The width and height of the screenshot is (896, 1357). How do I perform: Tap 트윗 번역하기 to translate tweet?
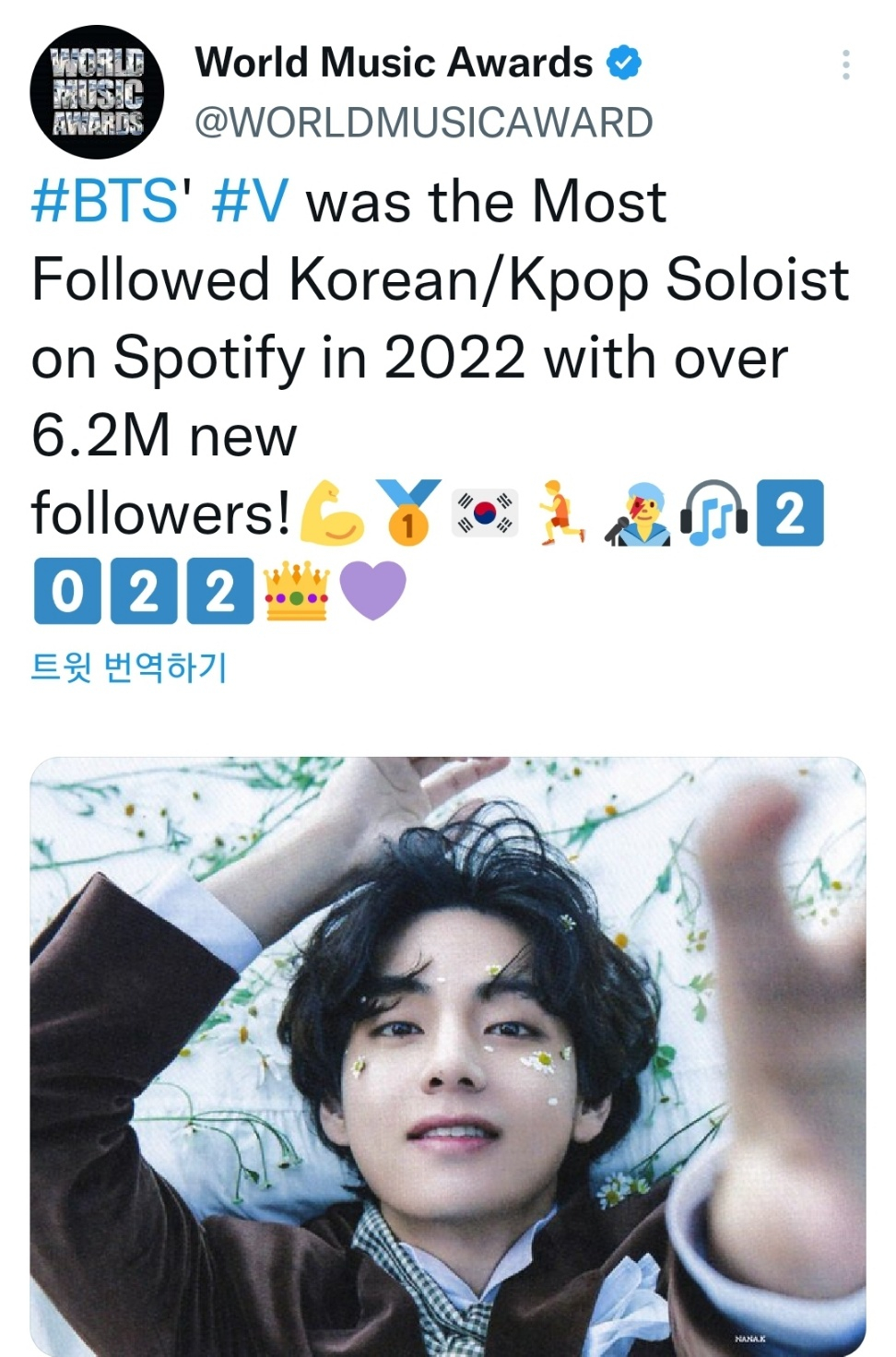click(x=129, y=667)
